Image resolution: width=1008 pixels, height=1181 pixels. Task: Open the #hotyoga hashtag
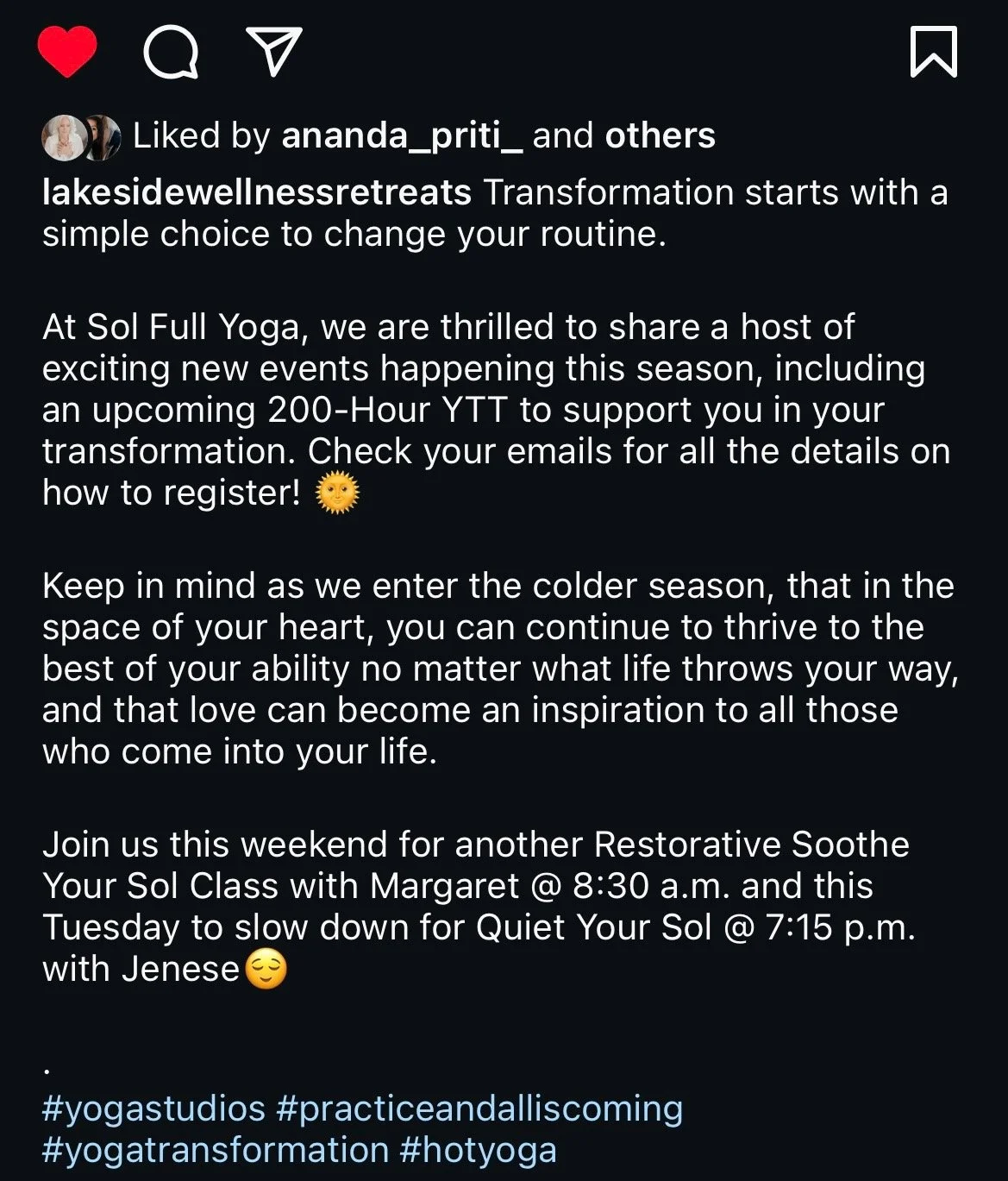pyautogui.click(x=479, y=1151)
